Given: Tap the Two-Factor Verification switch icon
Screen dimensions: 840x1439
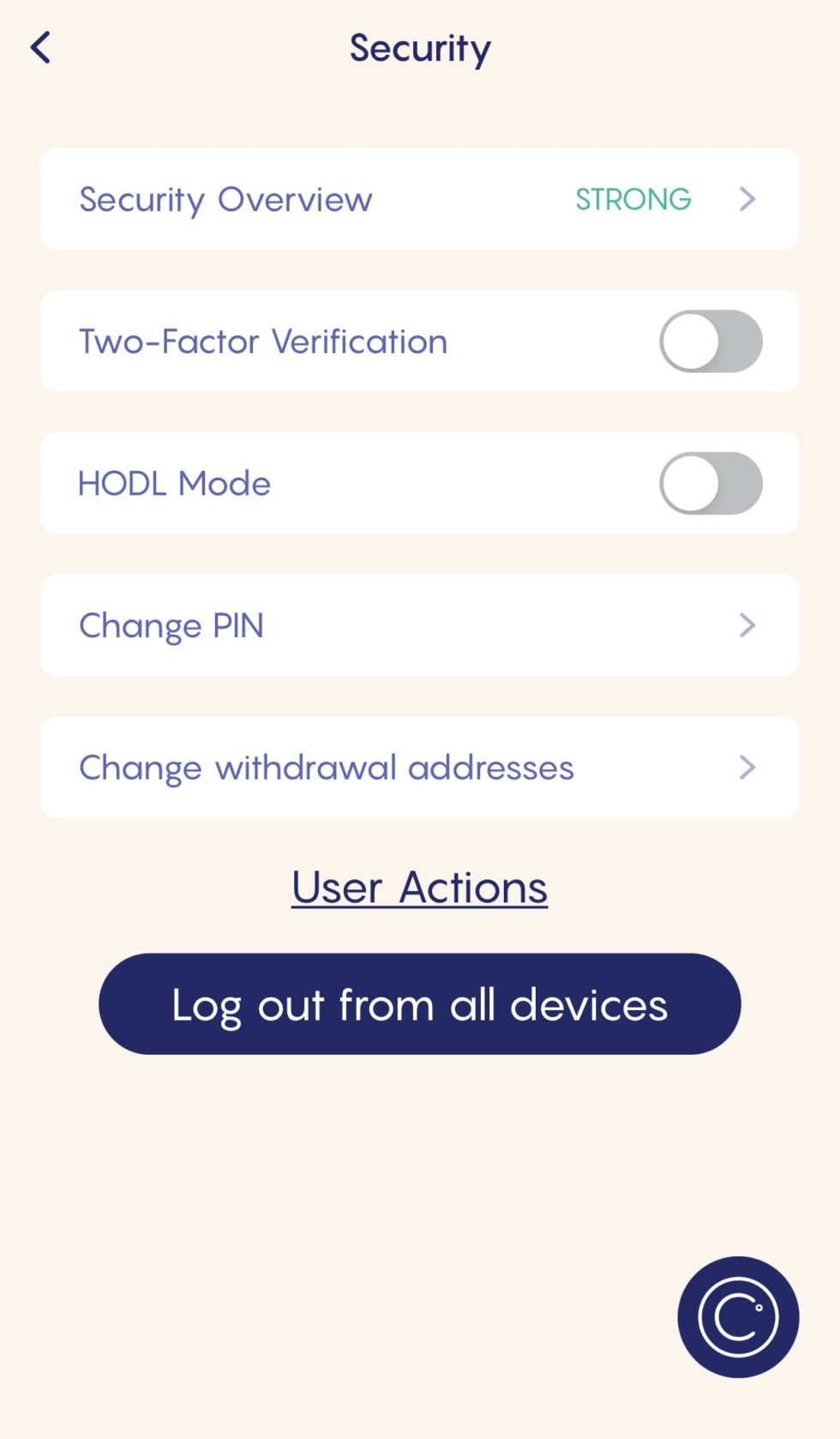Looking at the screenshot, I should pyautogui.click(x=710, y=340).
